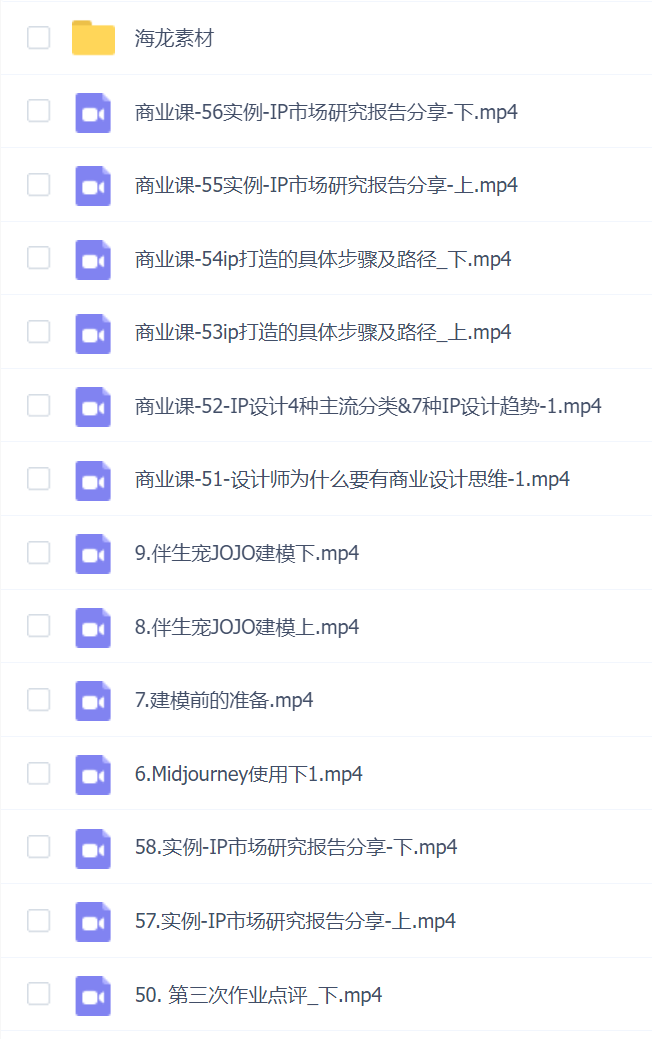Open 6.Midjourney使用下1.mp4
The height and width of the screenshot is (1039, 652).
(248, 774)
